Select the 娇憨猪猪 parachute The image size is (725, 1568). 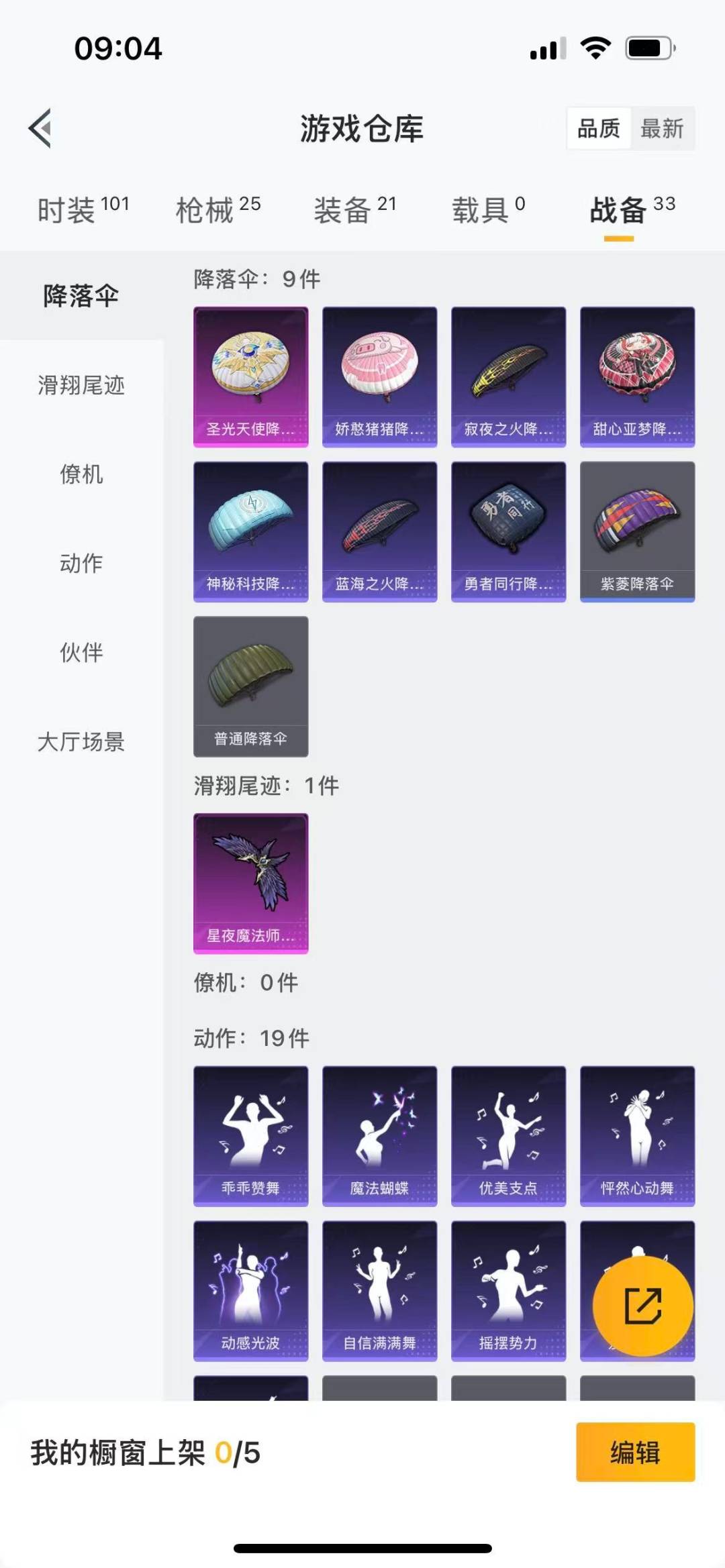(x=379, y=376)
